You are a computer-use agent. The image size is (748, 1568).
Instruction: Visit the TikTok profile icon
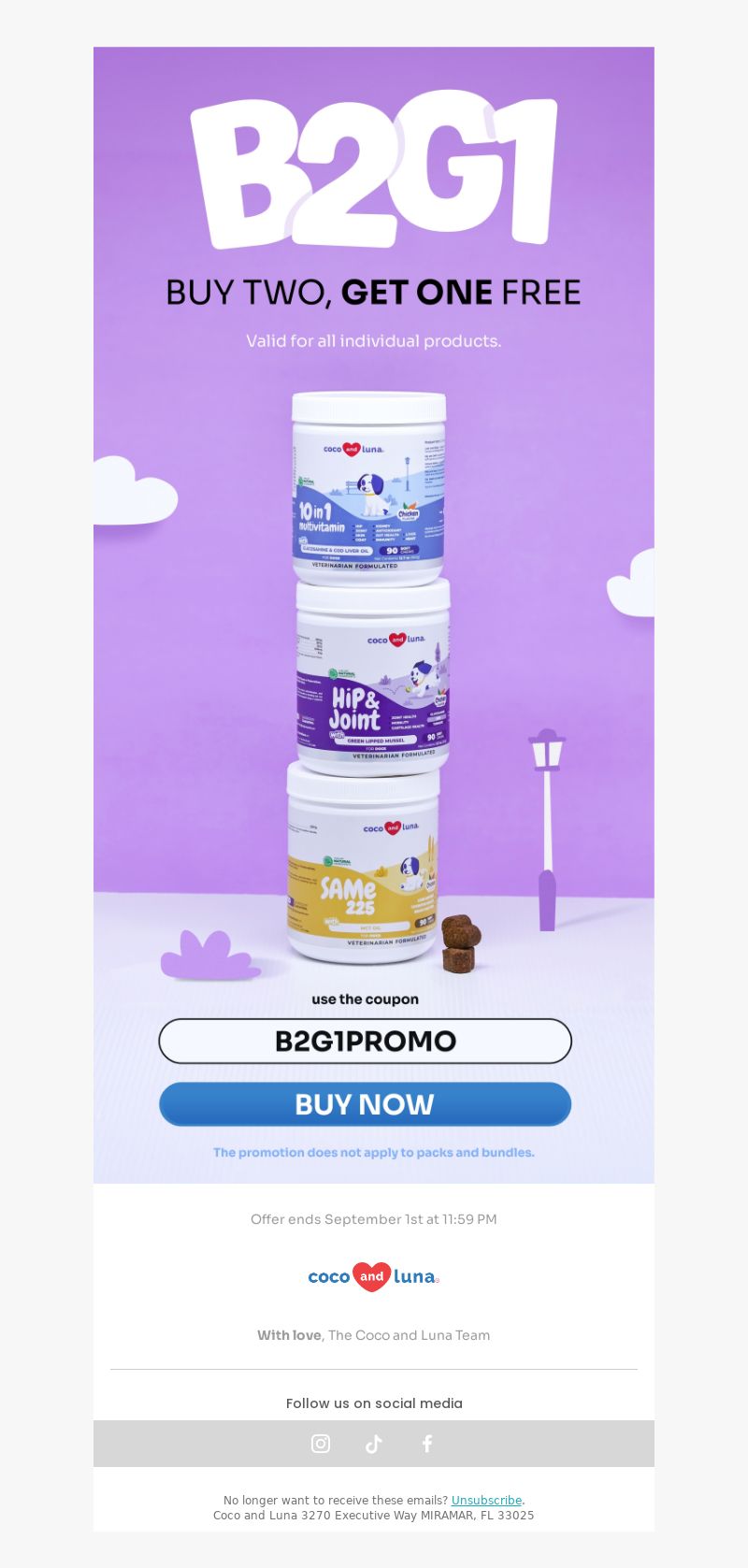[x=374, y=1444]
